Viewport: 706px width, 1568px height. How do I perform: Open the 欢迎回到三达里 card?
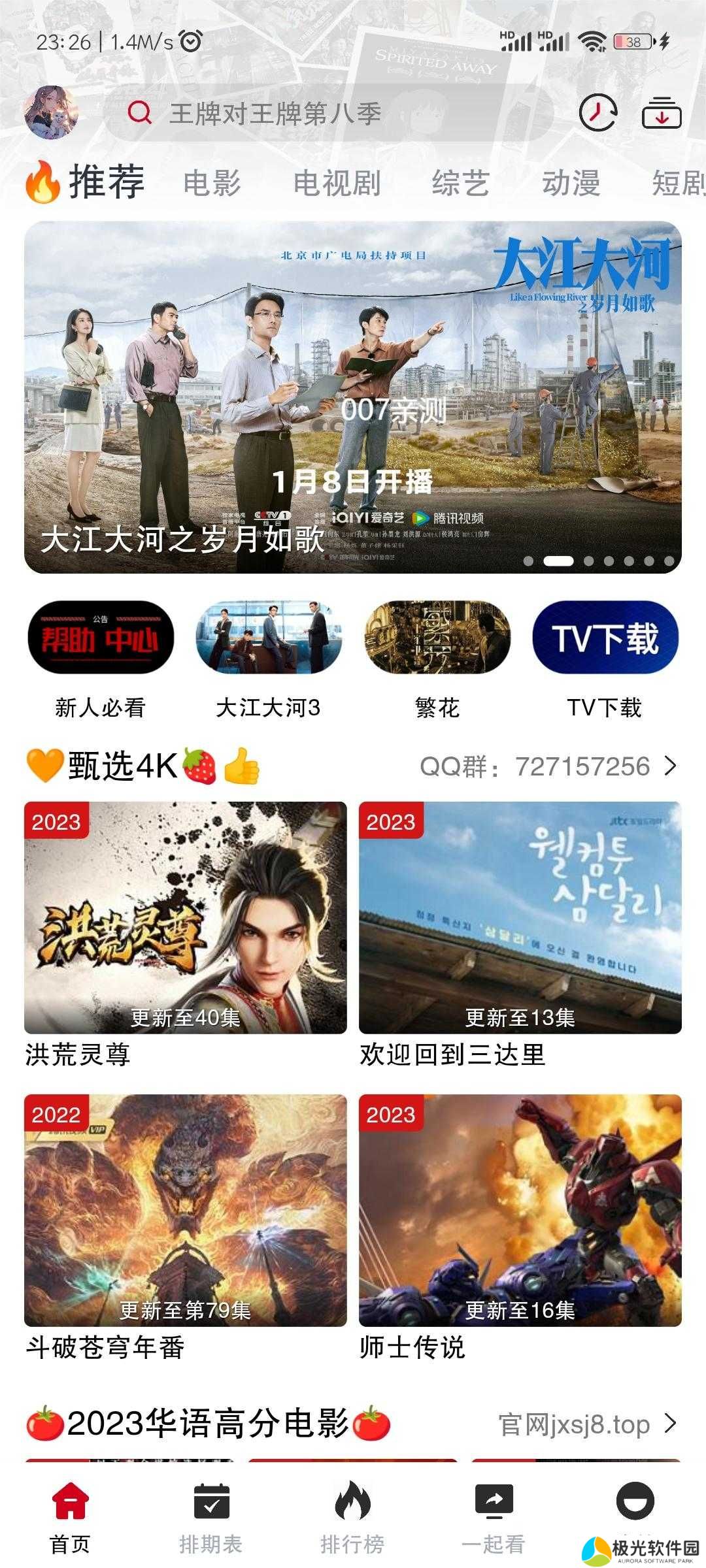[x=520, y=918]
